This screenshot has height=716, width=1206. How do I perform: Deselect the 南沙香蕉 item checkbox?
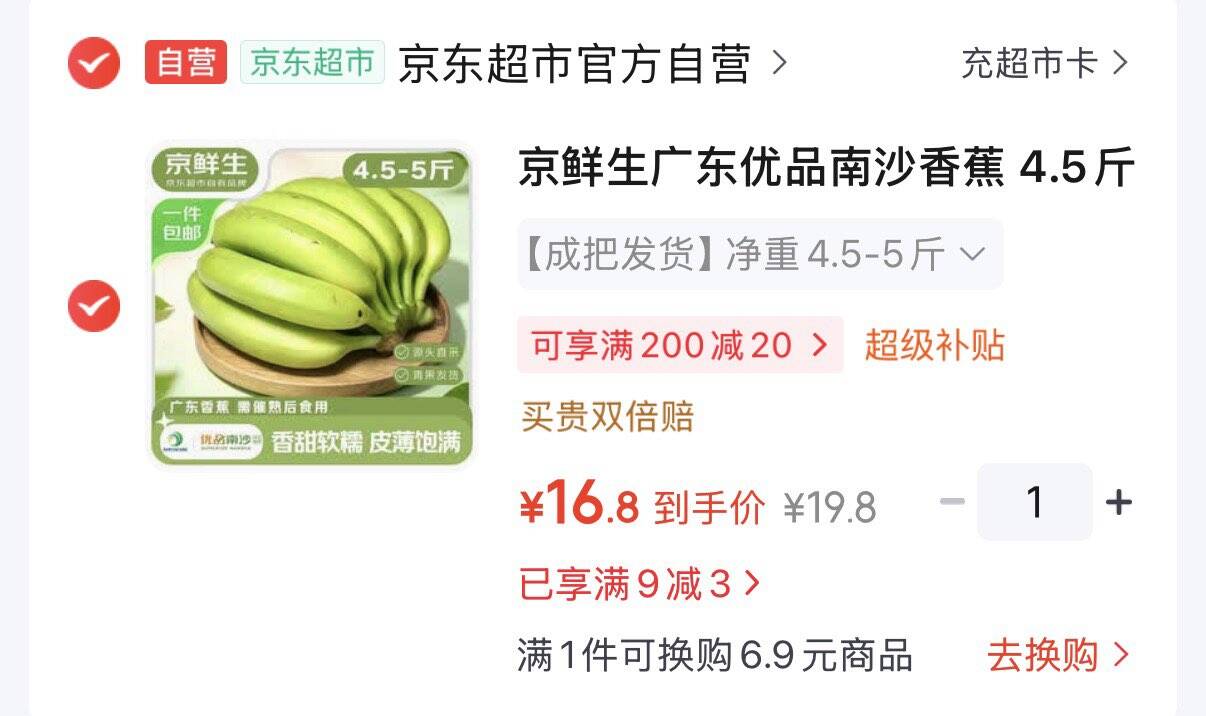click(94, 306)
